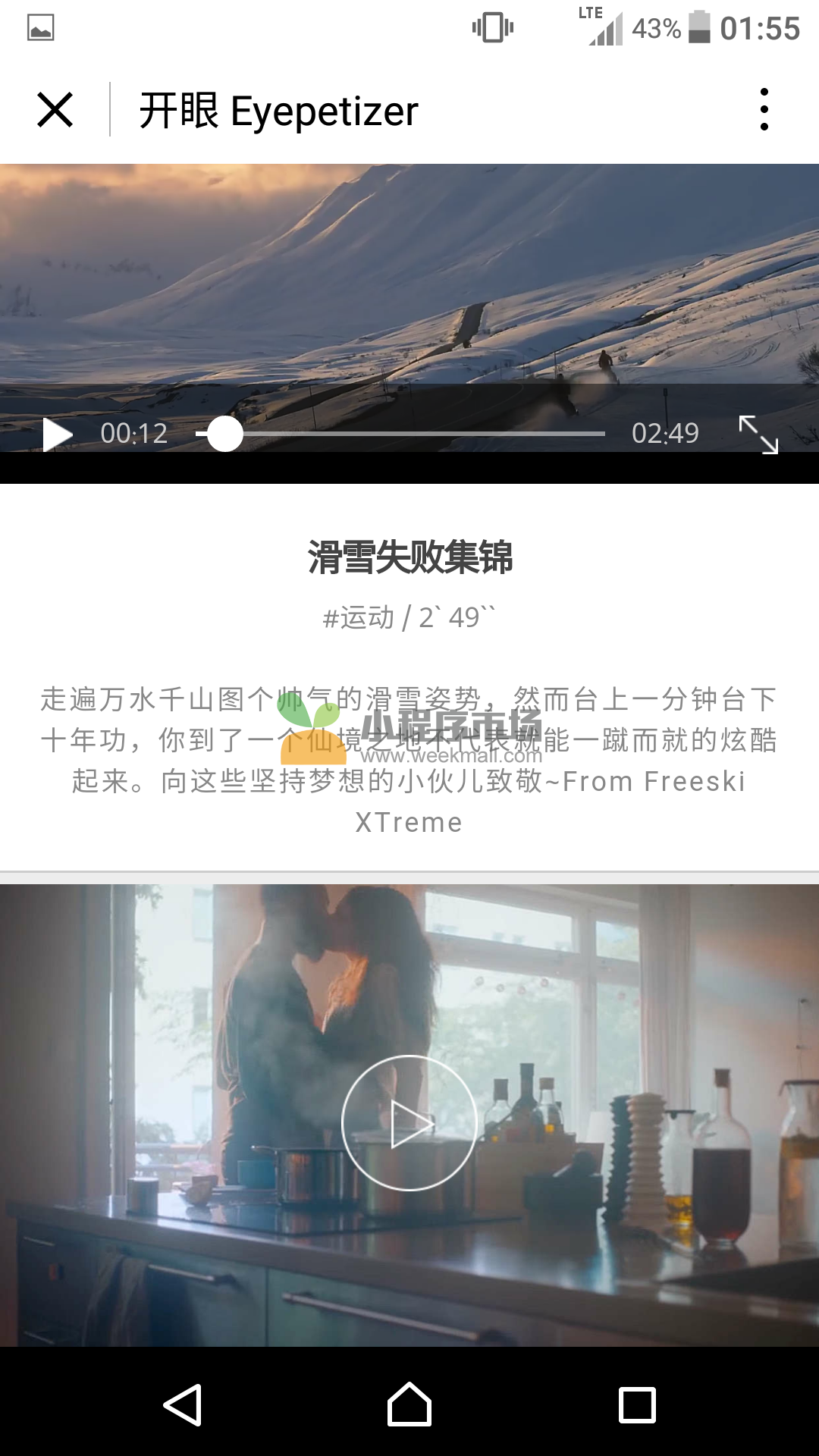Resume playing the skiing video
This screenshot has width=819, height=1456.
tap(57, 435)
